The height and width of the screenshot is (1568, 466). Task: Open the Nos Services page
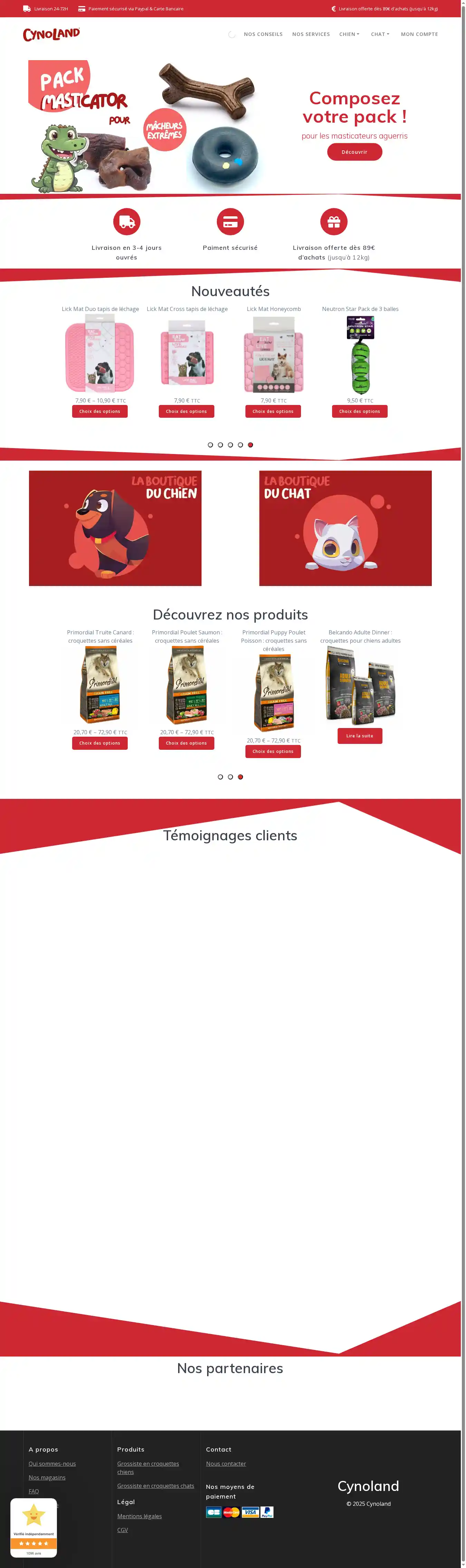pos(310,35)
